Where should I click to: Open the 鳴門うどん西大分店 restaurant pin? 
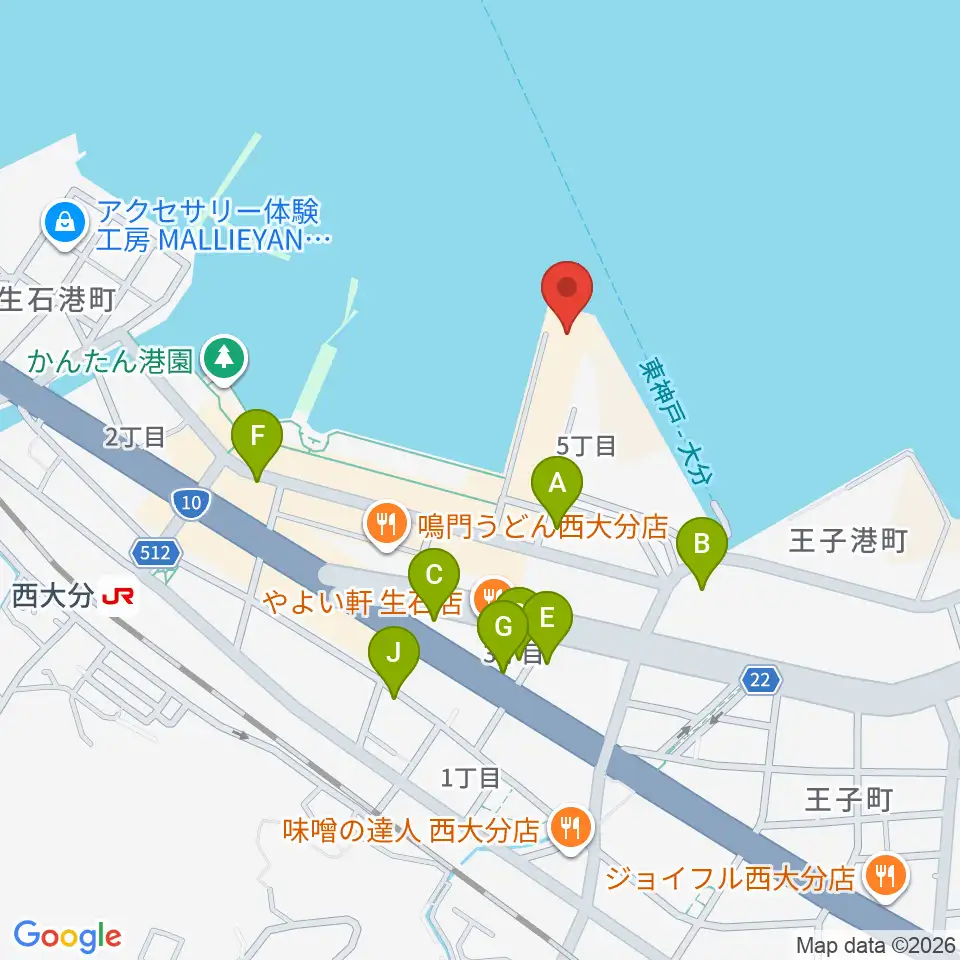point(386,525)
